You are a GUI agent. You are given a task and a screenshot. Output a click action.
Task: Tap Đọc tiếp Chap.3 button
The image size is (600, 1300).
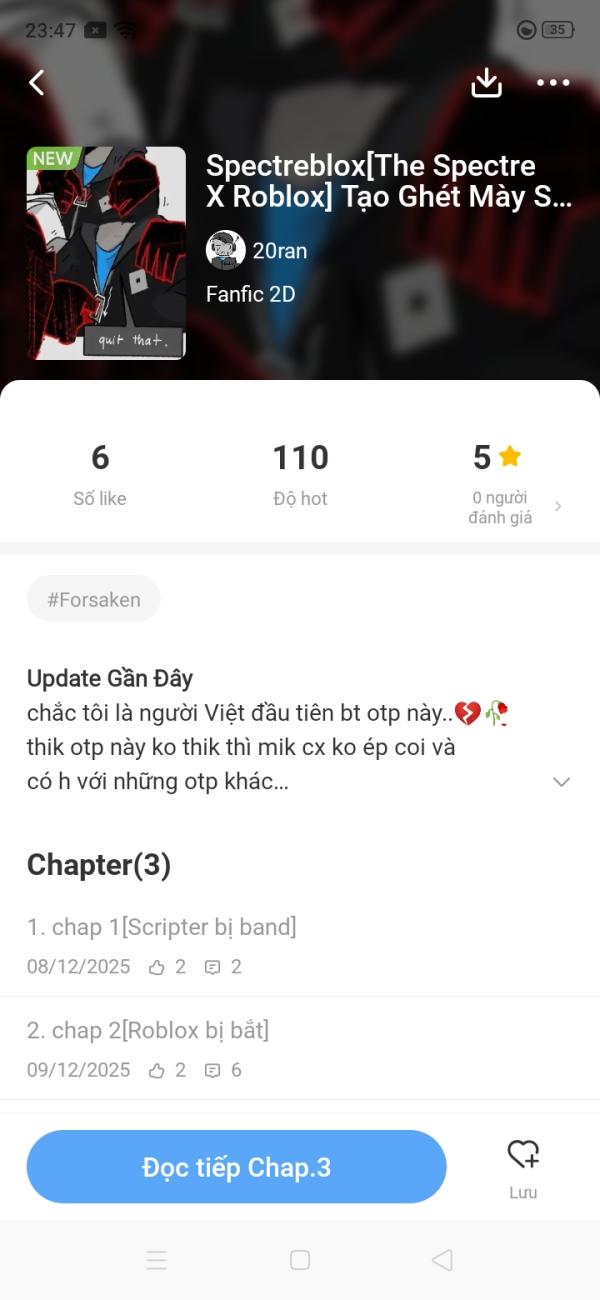(236, 1167)
